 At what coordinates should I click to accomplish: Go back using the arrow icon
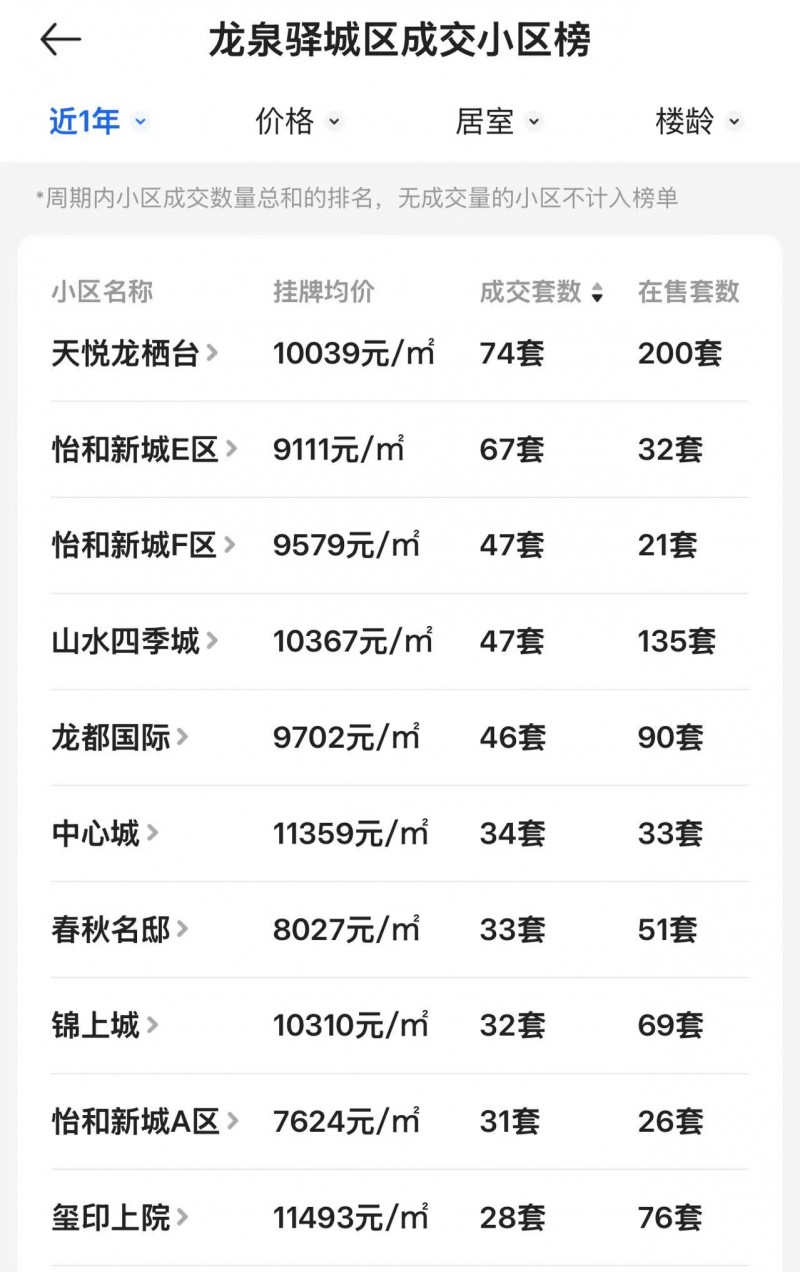click(60, 40)
